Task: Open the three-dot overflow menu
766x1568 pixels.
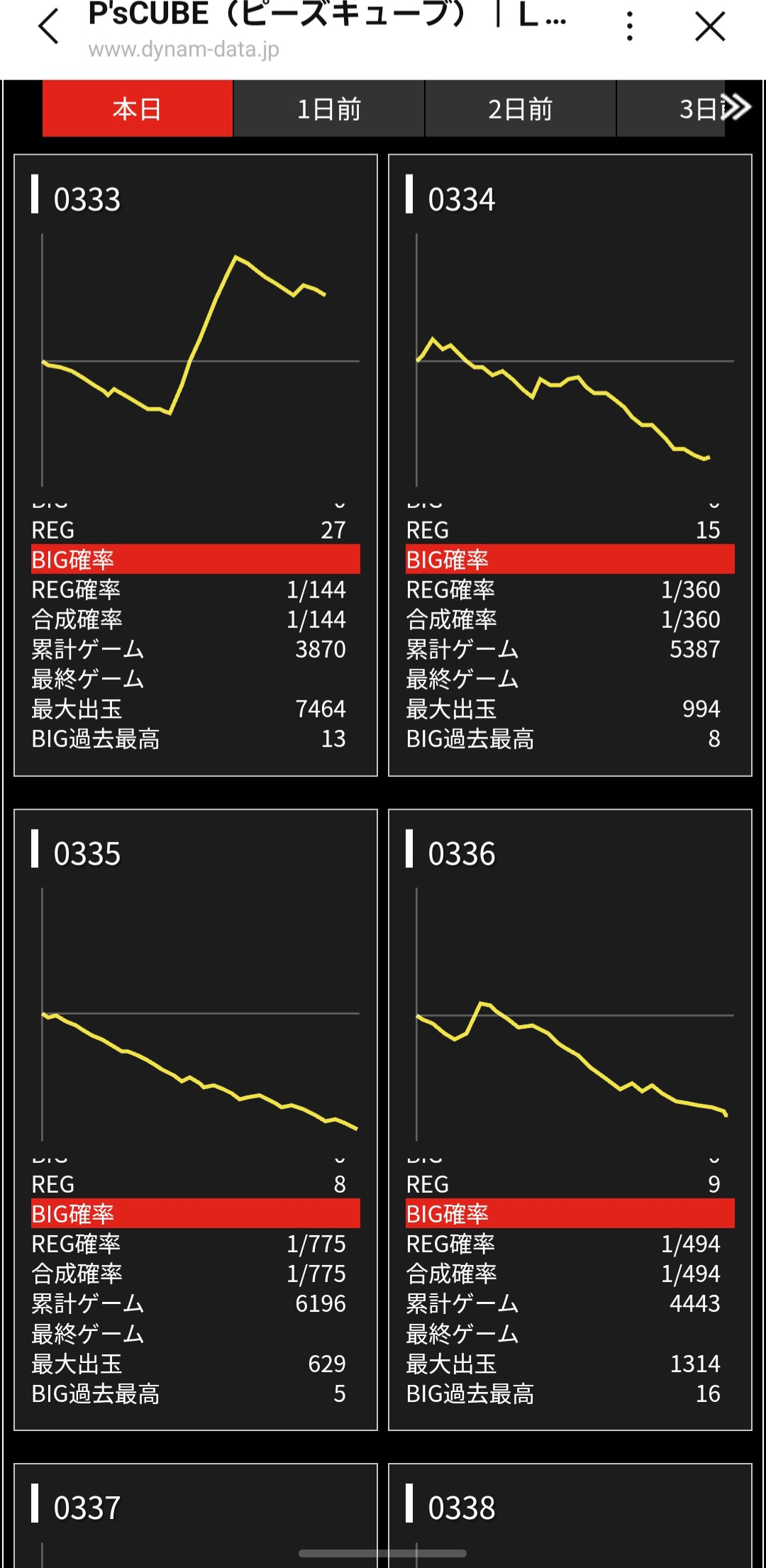Action: [629, 27]
